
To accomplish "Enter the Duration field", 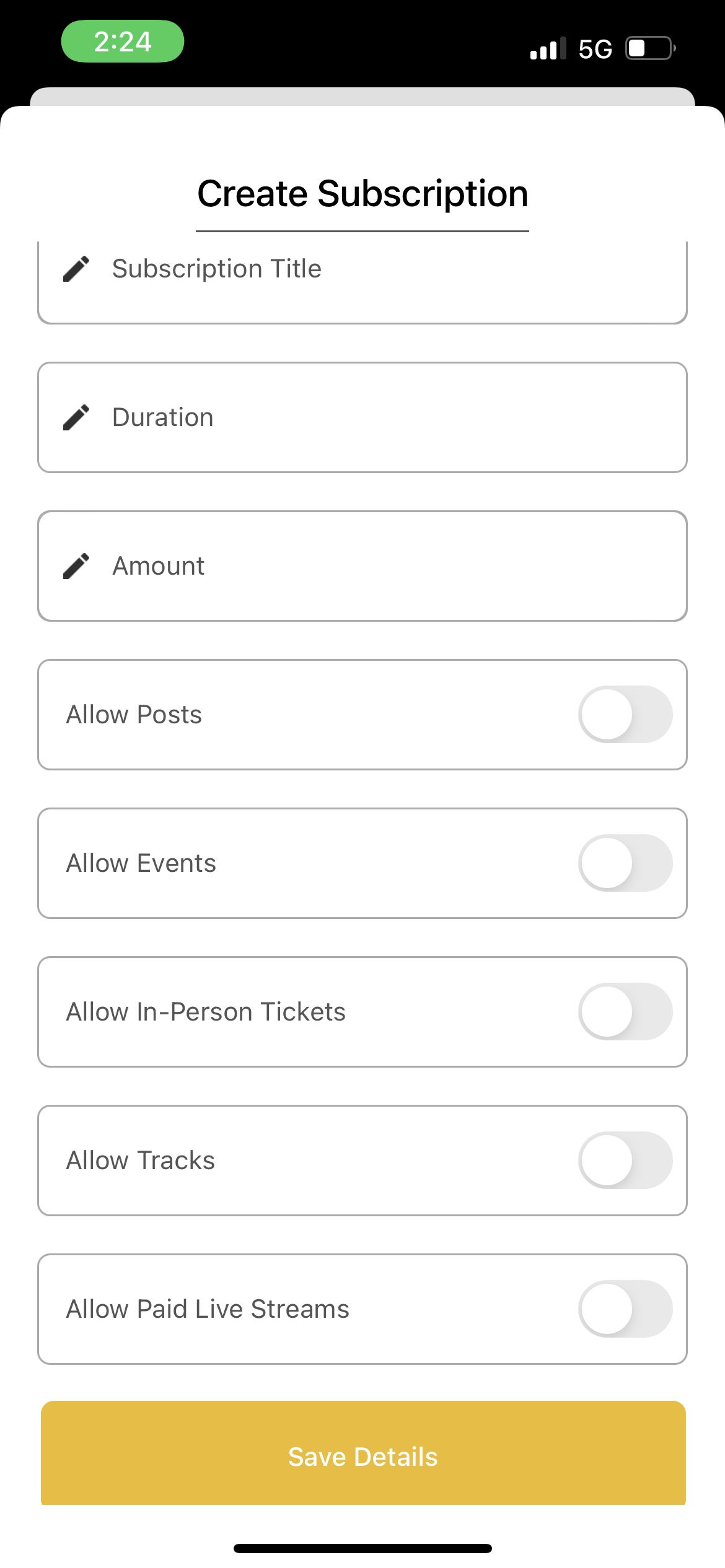I will pos(362,417).
